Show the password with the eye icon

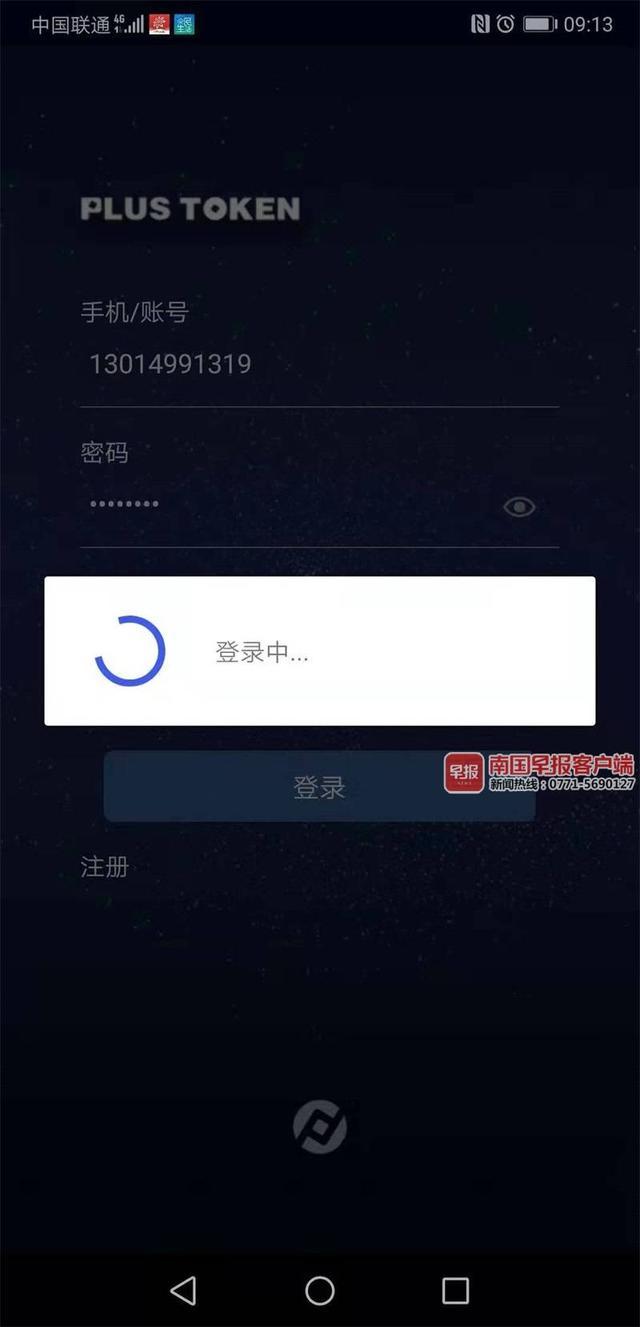pyautogui.click(x=519, y=507)
